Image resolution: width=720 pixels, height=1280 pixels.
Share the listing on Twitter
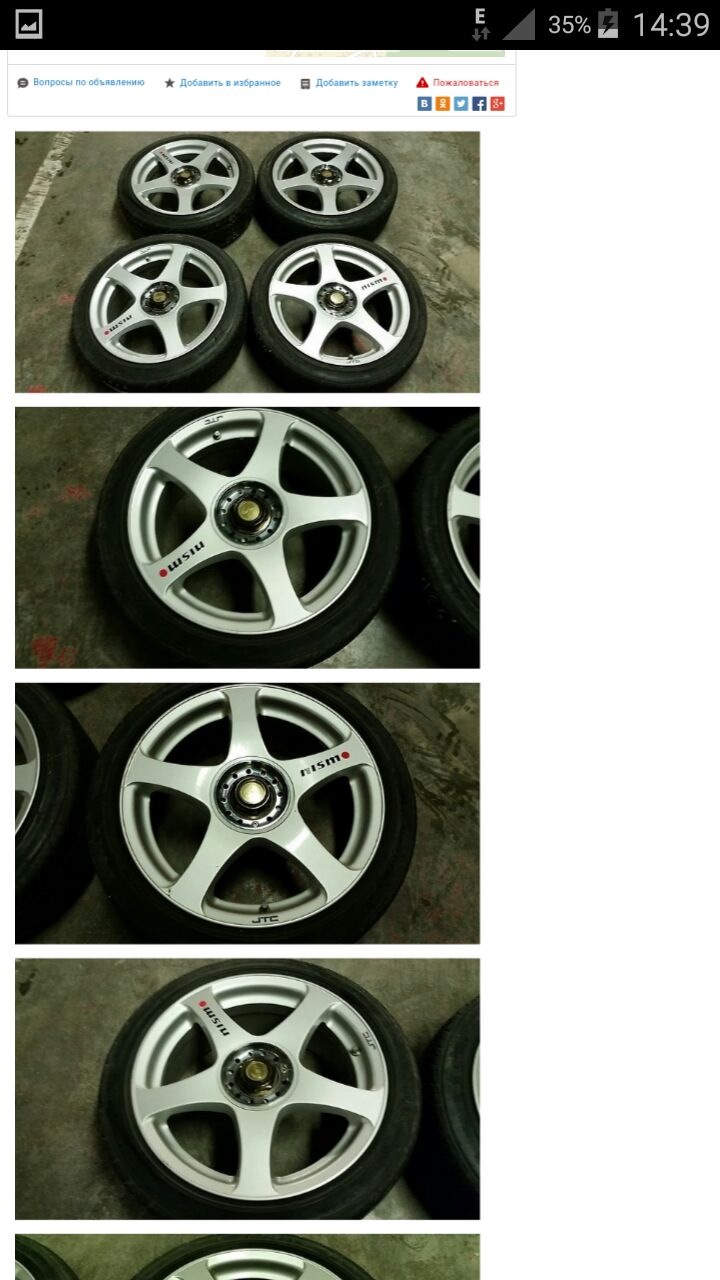[x=461, y=103]
